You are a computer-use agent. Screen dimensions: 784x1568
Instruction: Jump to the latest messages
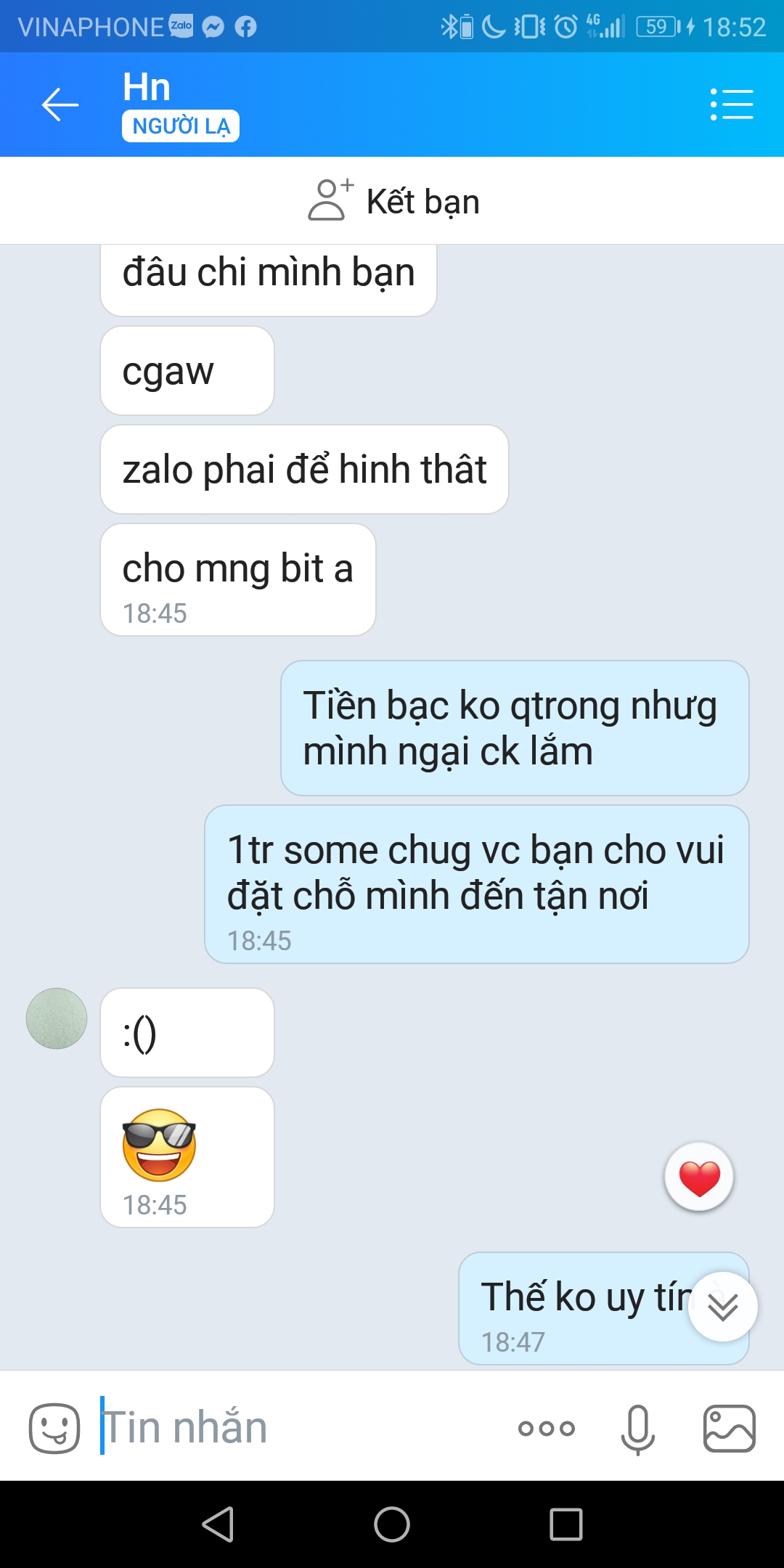coord(723,1307)
